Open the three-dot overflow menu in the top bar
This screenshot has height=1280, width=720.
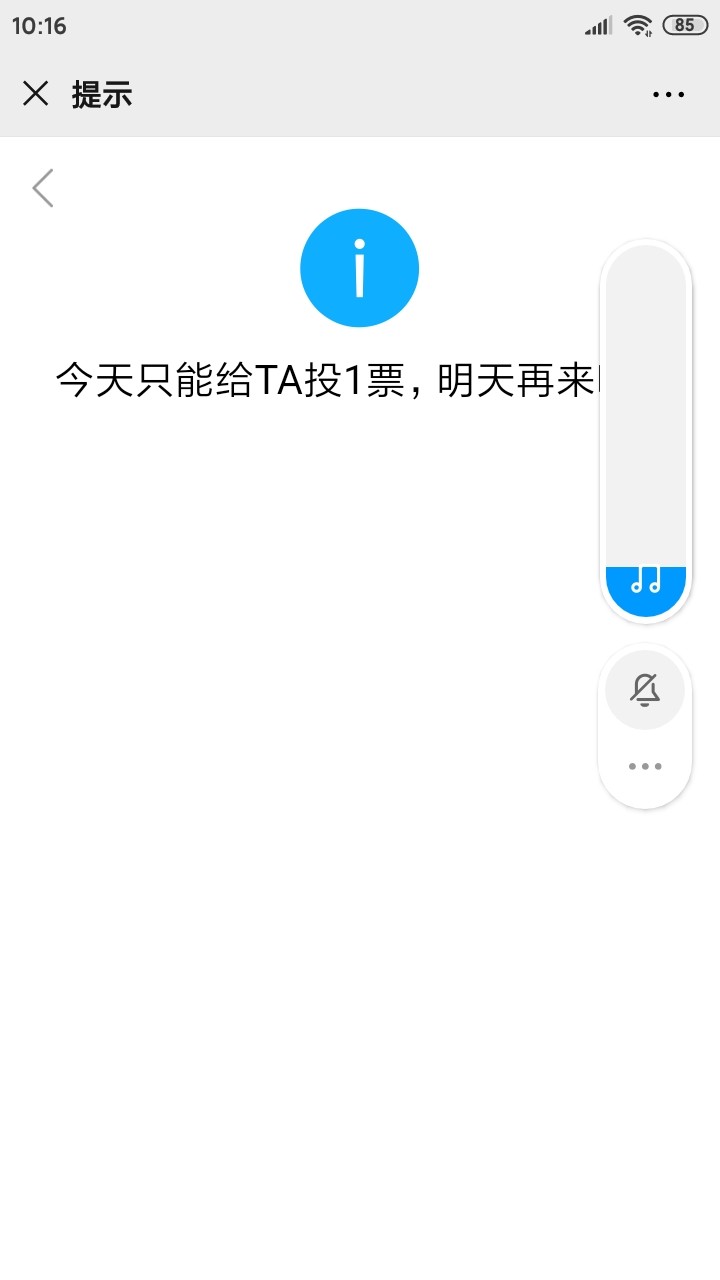[x=668, y=95]
